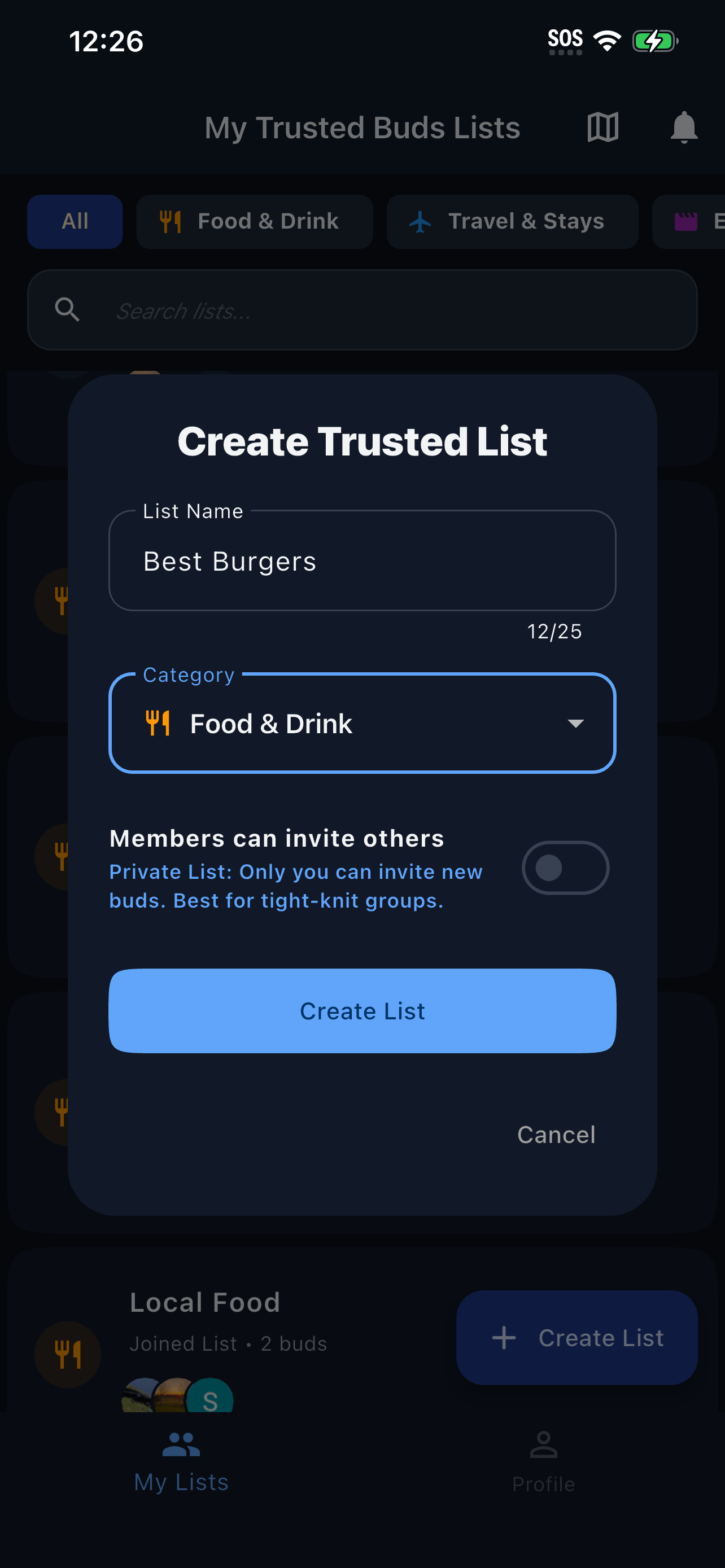725x1568 pixels.
Task: Enable the Members can invite others switch
Action: (x=566, y=868)
